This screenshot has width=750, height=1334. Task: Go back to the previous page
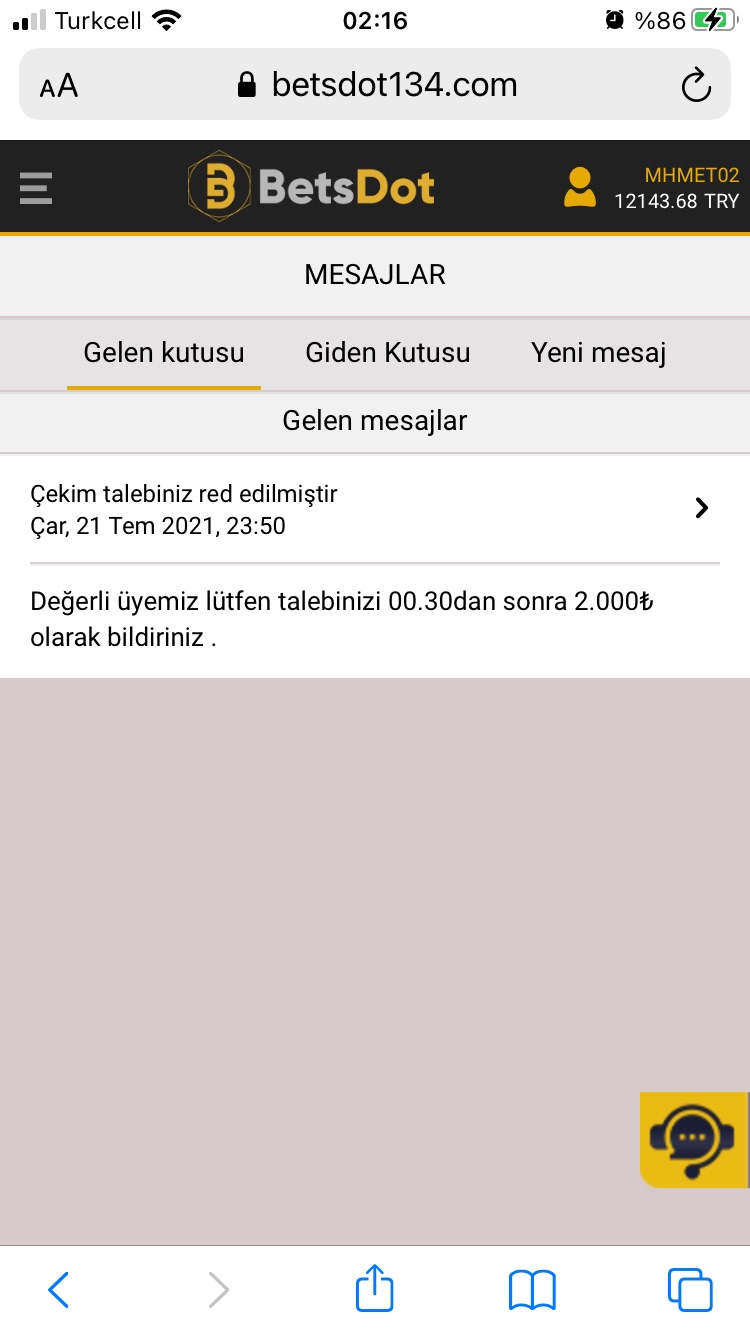coord(59,1290)
